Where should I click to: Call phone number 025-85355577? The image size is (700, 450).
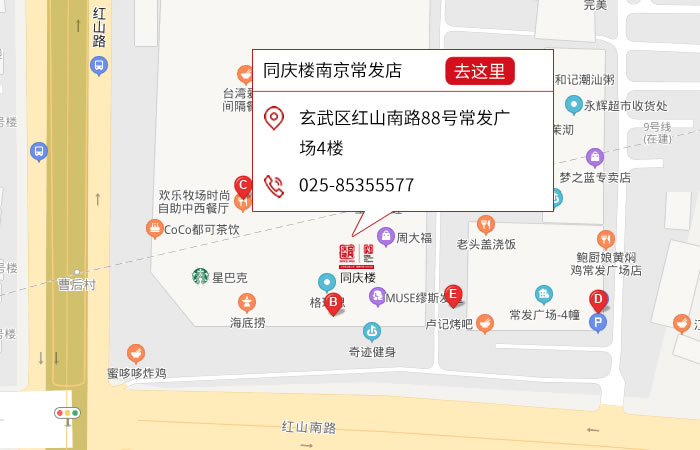[x=356, y=185]
